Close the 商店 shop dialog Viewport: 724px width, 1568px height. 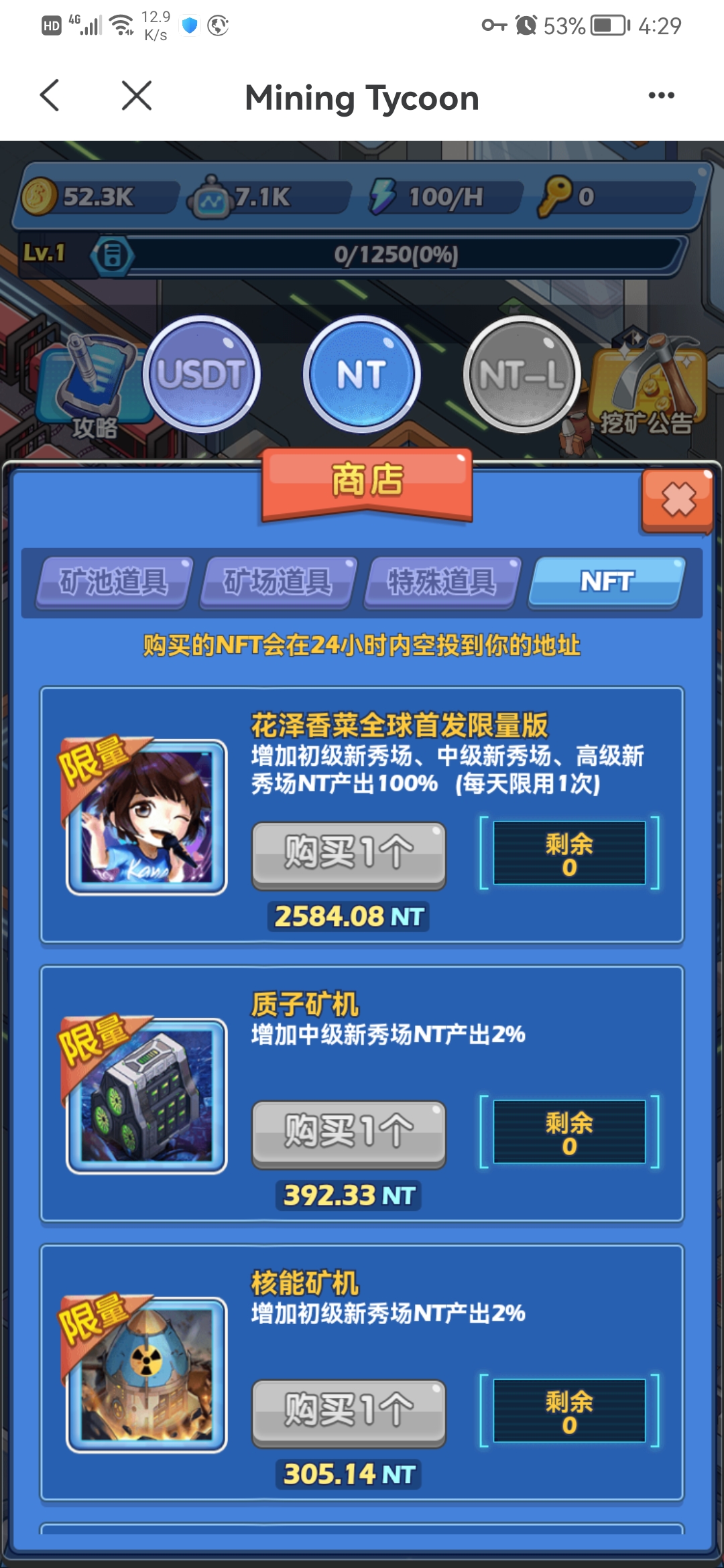click(x=678, y=500)
